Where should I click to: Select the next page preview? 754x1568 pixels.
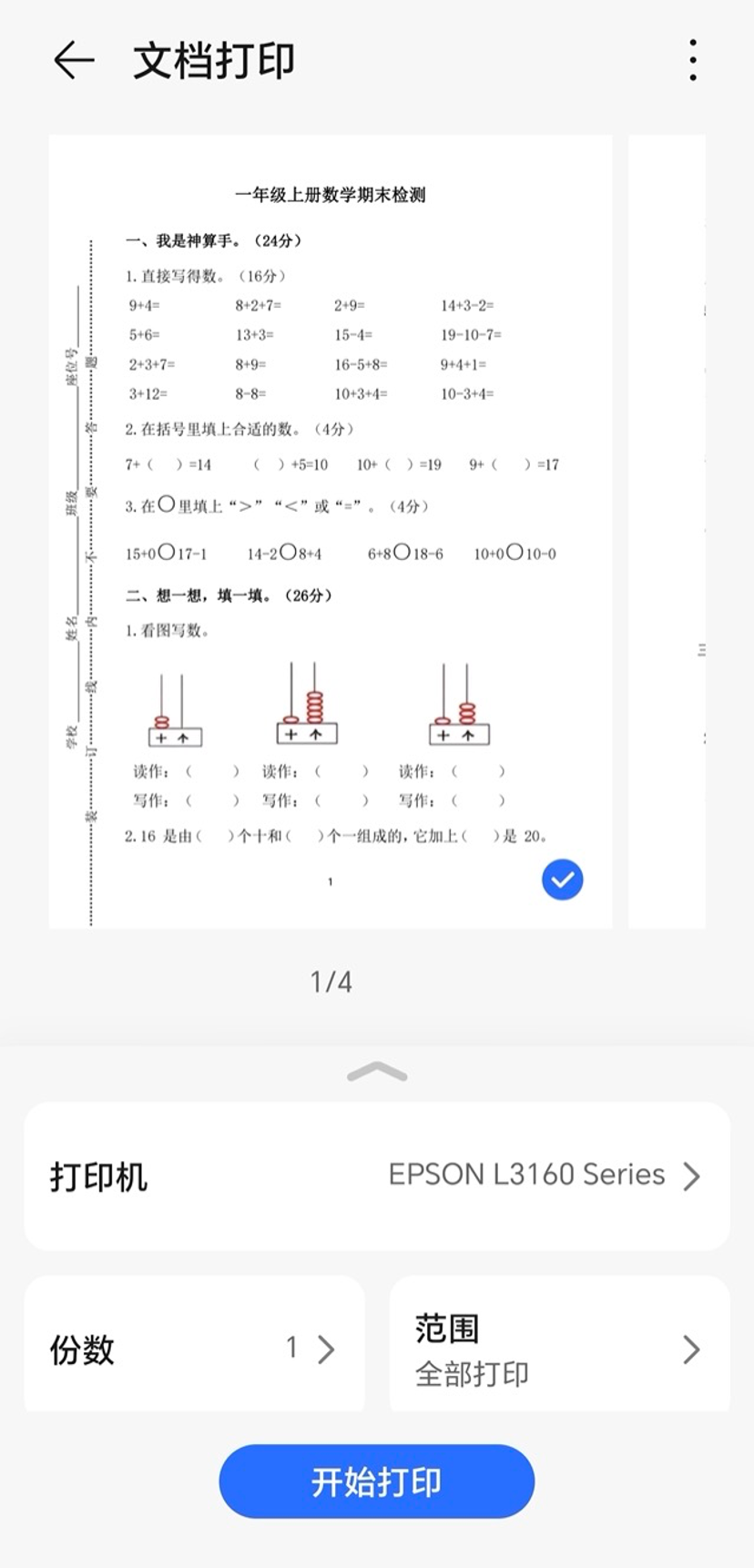tap(667, 532)
